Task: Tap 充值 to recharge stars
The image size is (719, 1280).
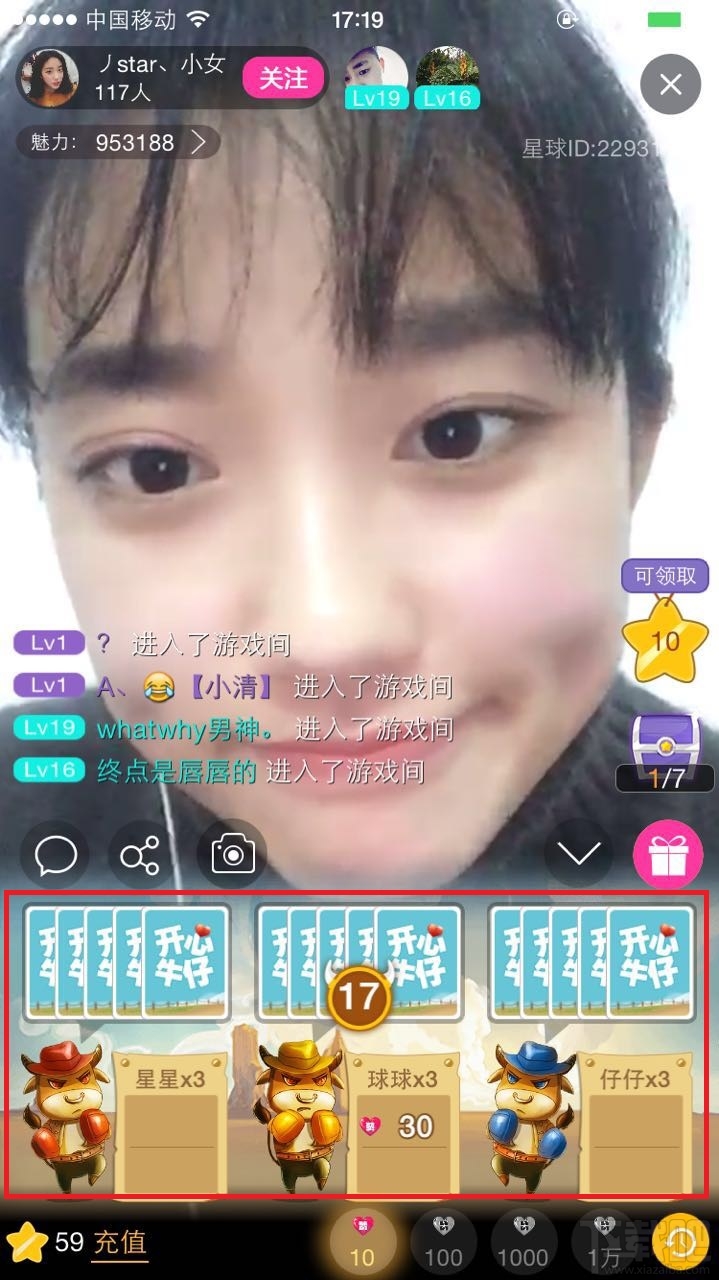Action: click(120, 1243)
